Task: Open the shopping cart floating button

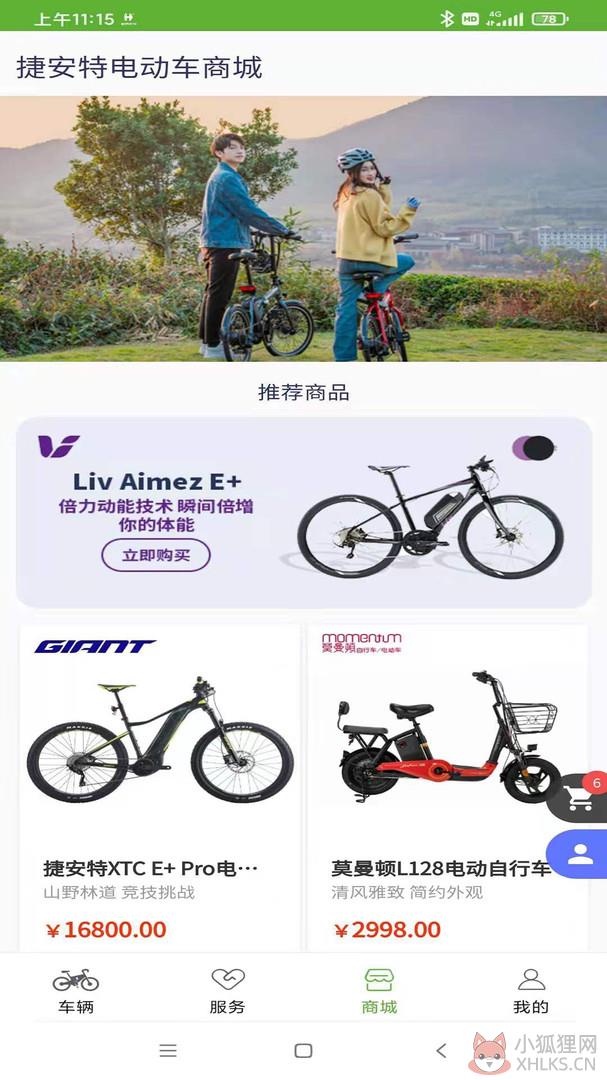Action: pyautogui.click(x=579, y=798)
